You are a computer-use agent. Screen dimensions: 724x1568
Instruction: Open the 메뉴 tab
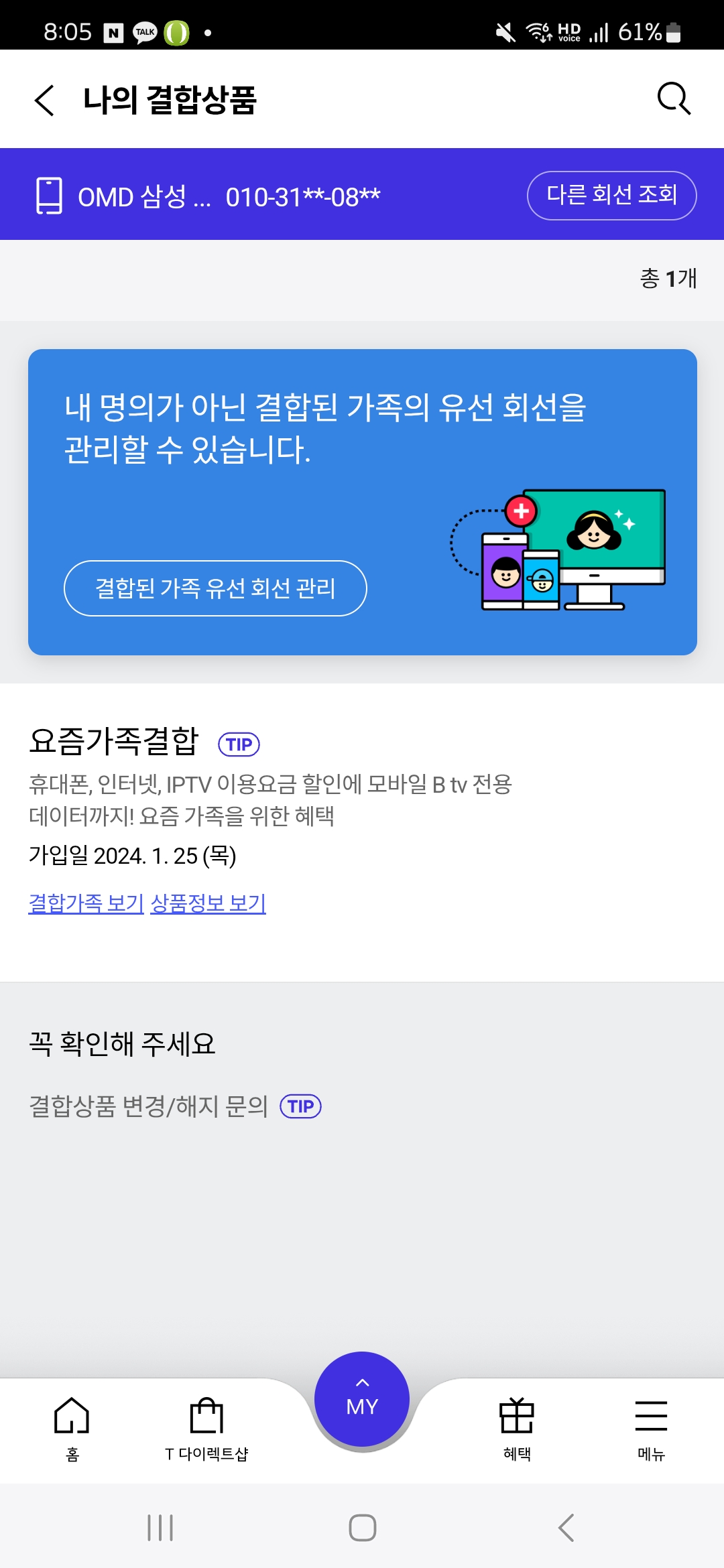click(x=651, y=1428)
